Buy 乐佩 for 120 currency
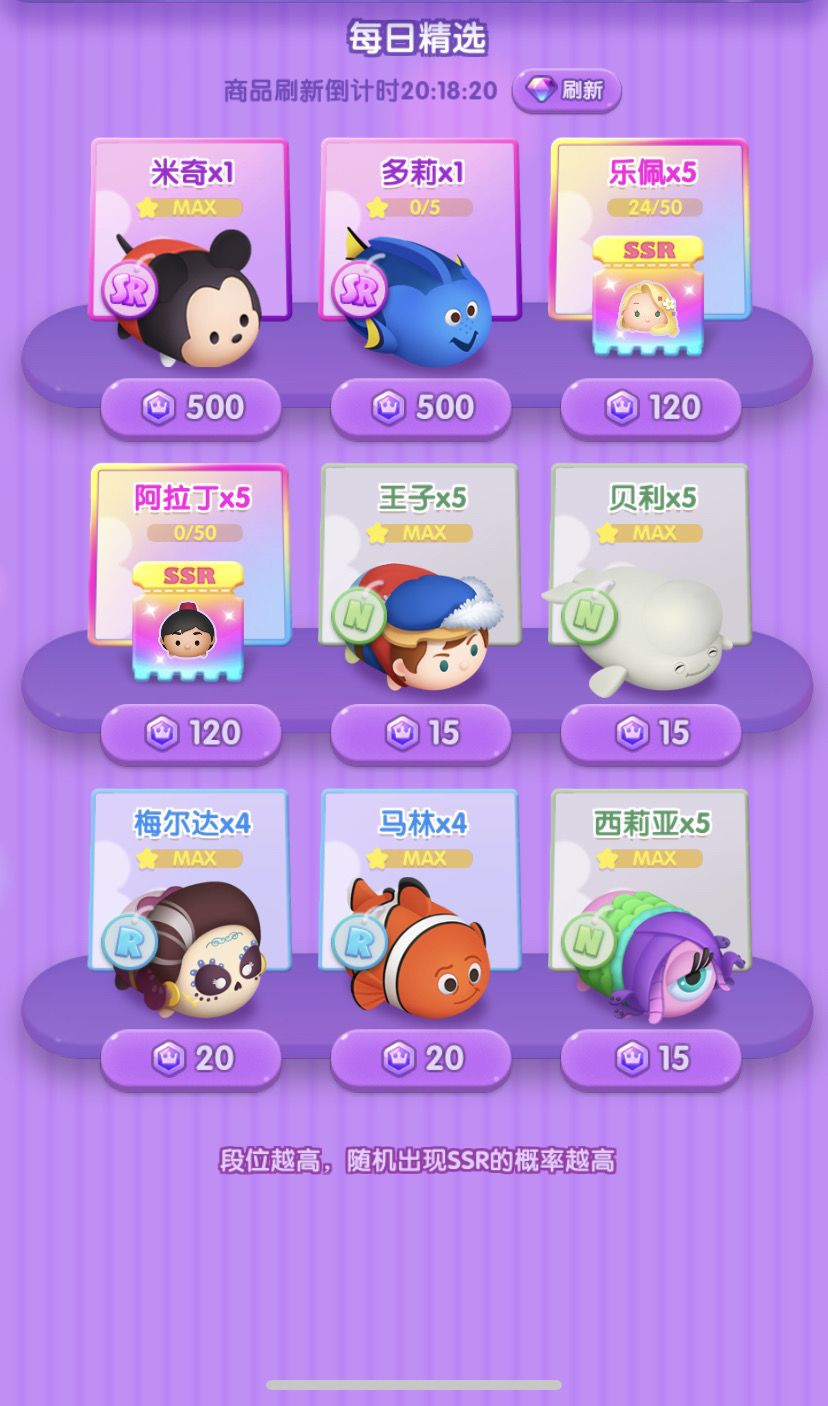828x1406 pixels. coord(651,407)
